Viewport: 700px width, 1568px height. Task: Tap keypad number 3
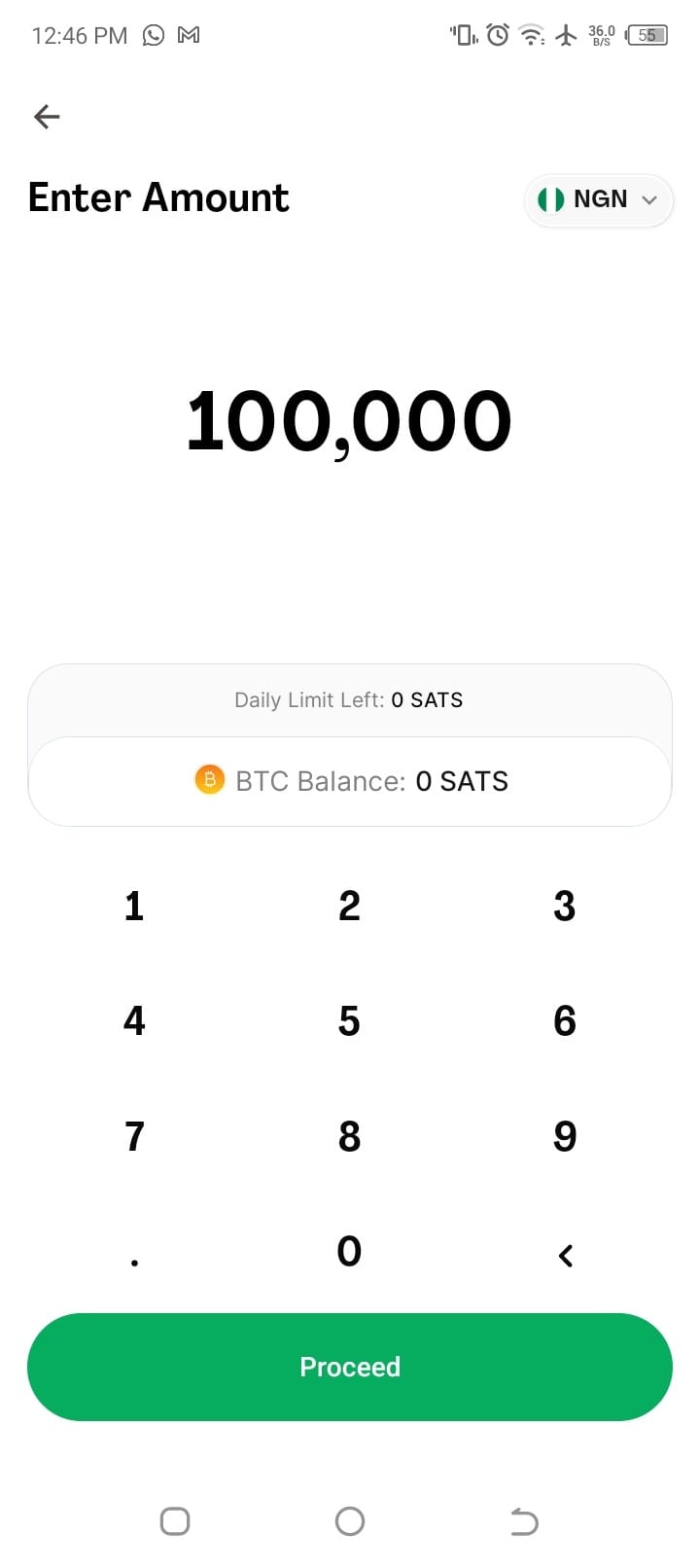[564, 907]
